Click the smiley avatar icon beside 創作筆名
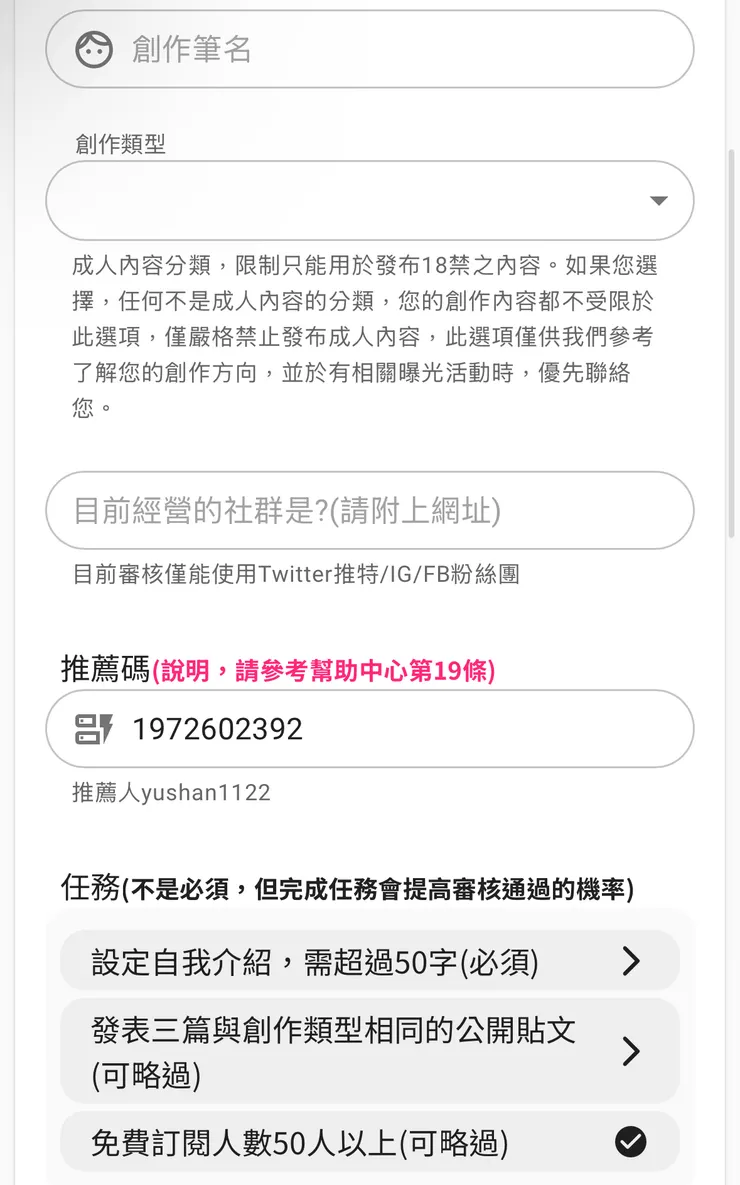 (x=93, y=48)
